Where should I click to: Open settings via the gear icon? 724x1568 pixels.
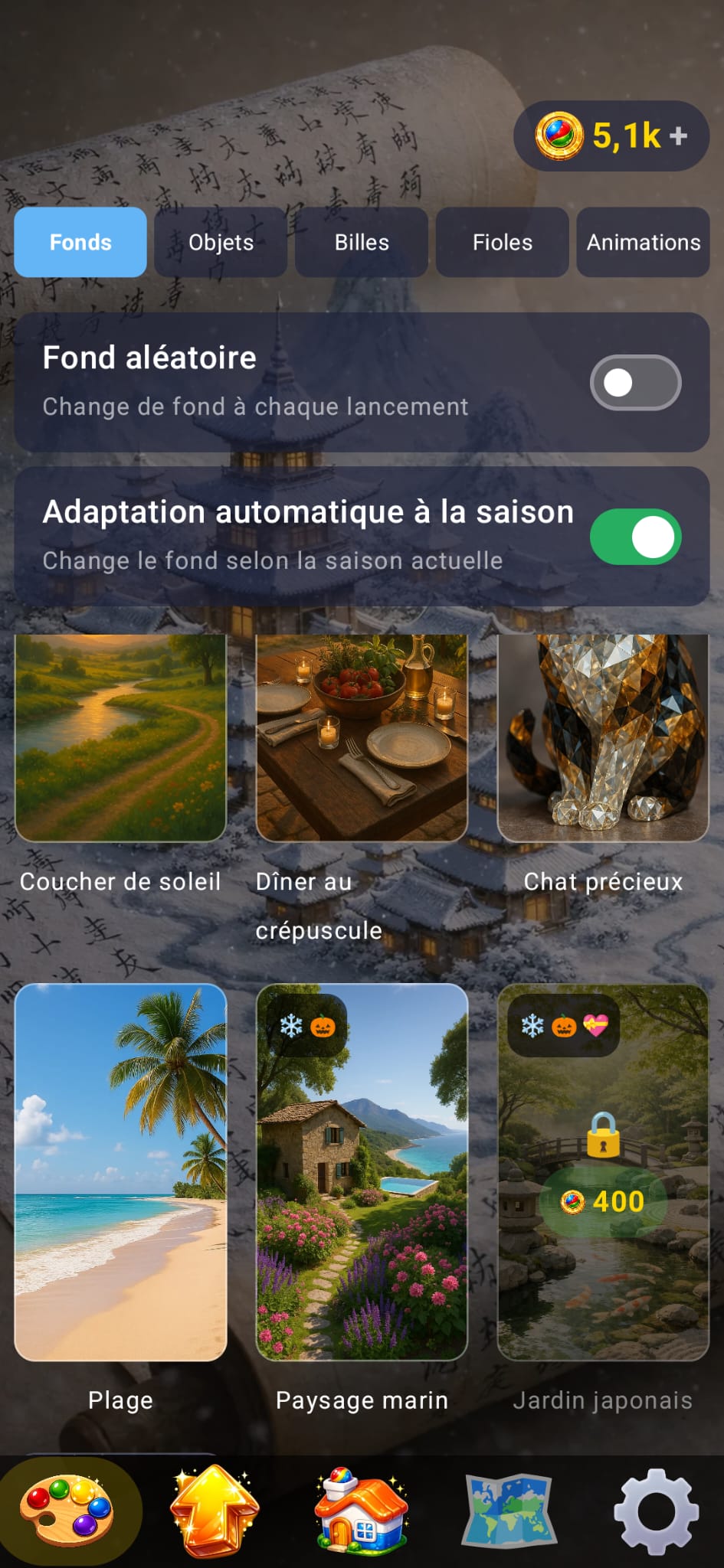[656, 1510]
